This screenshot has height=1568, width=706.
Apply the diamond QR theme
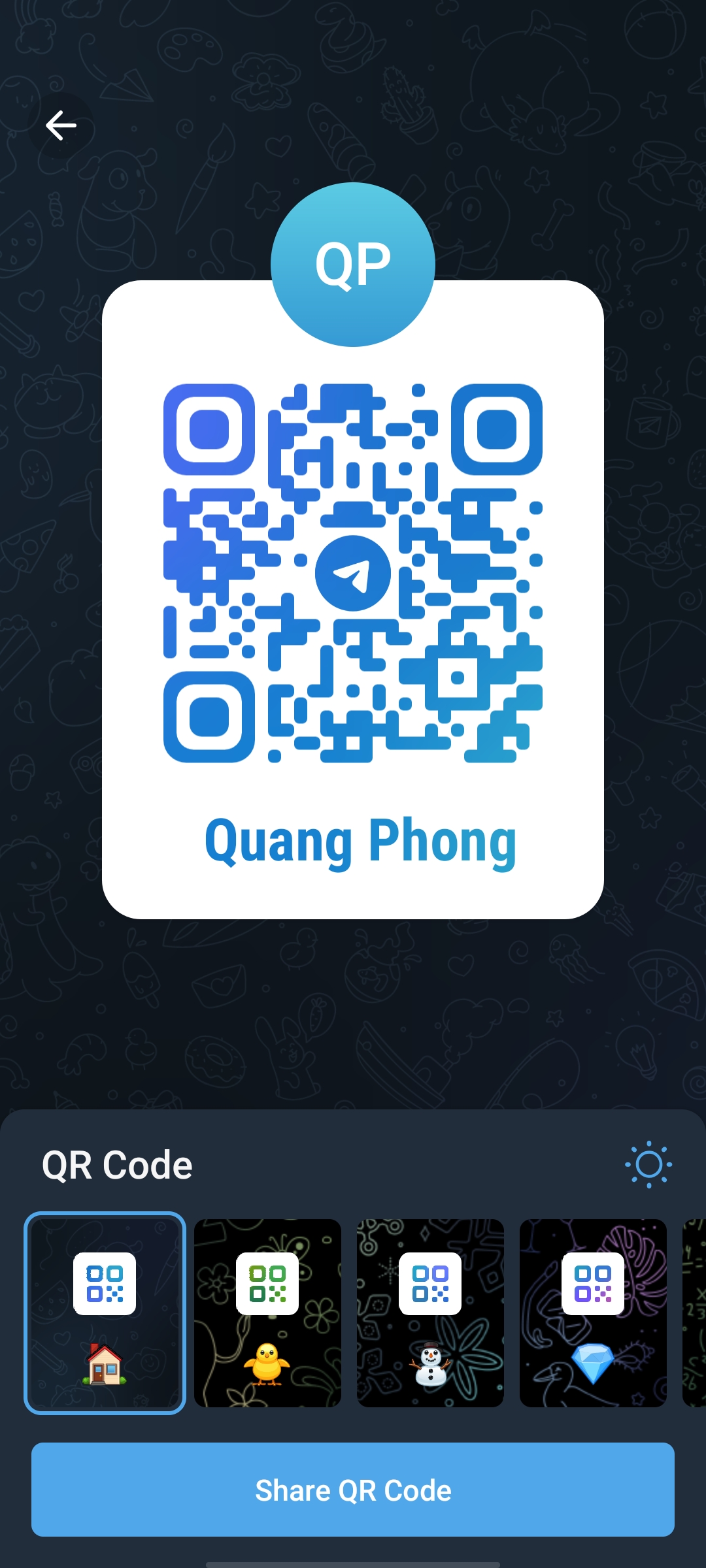coord(593,1313)
